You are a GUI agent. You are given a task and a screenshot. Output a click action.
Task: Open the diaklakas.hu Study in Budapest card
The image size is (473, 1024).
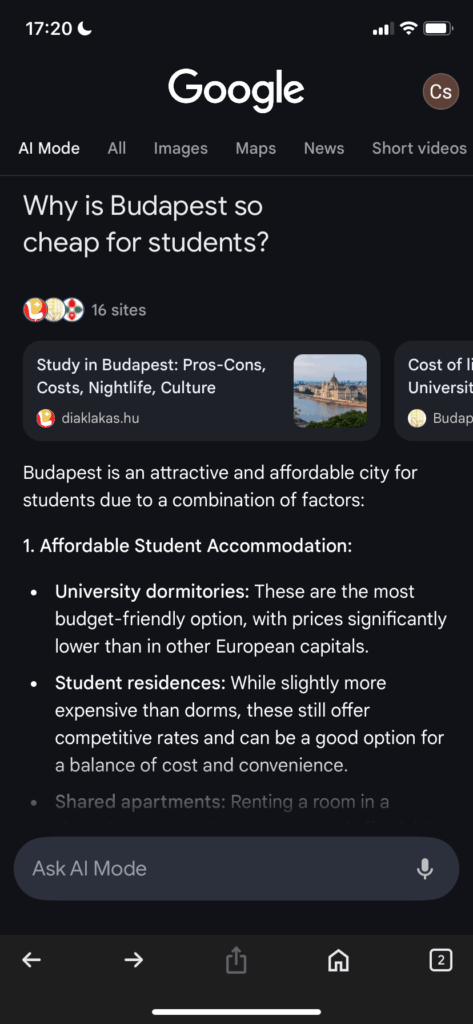(x=201, y=391)
